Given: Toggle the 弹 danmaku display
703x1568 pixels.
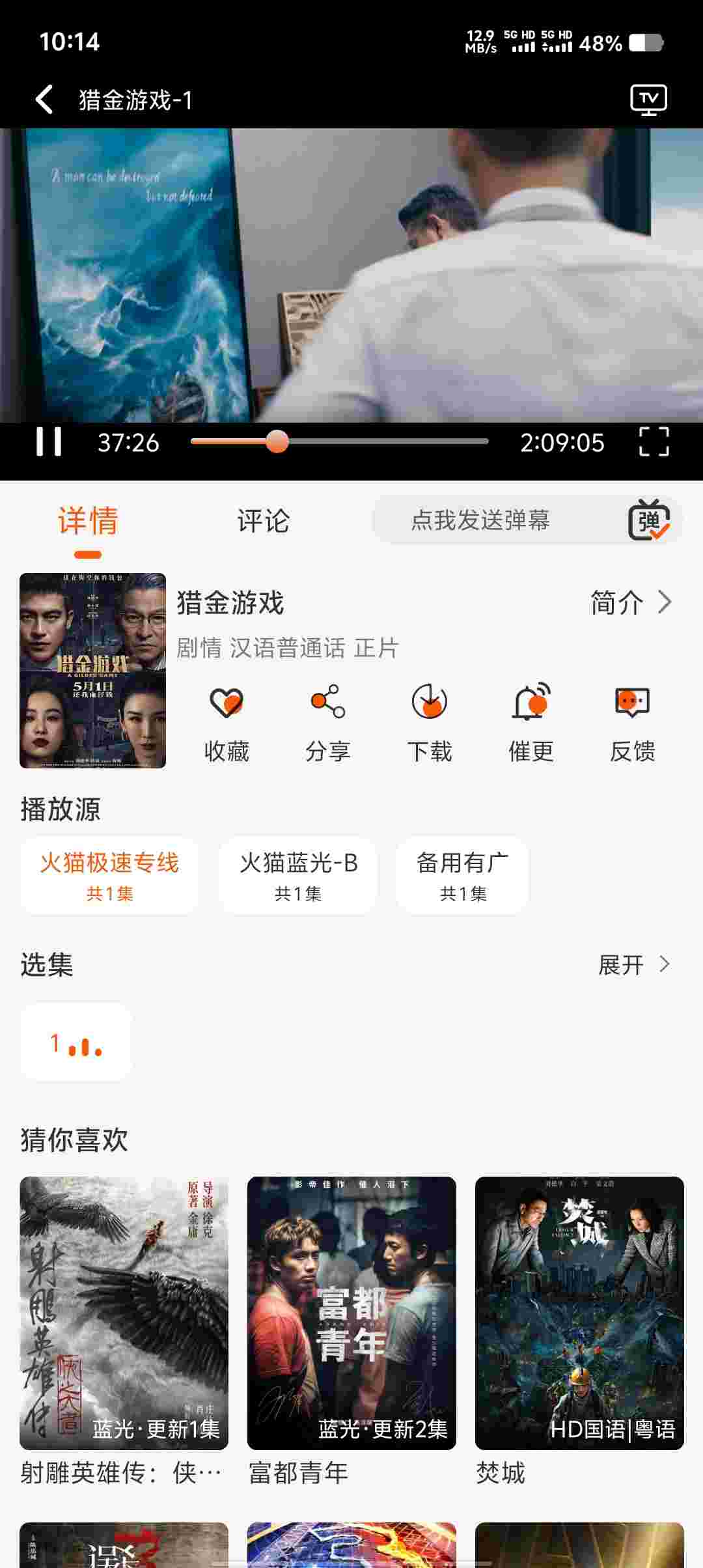Looking at the screenshot, I should pyautogui.click(x=648, y=520).
